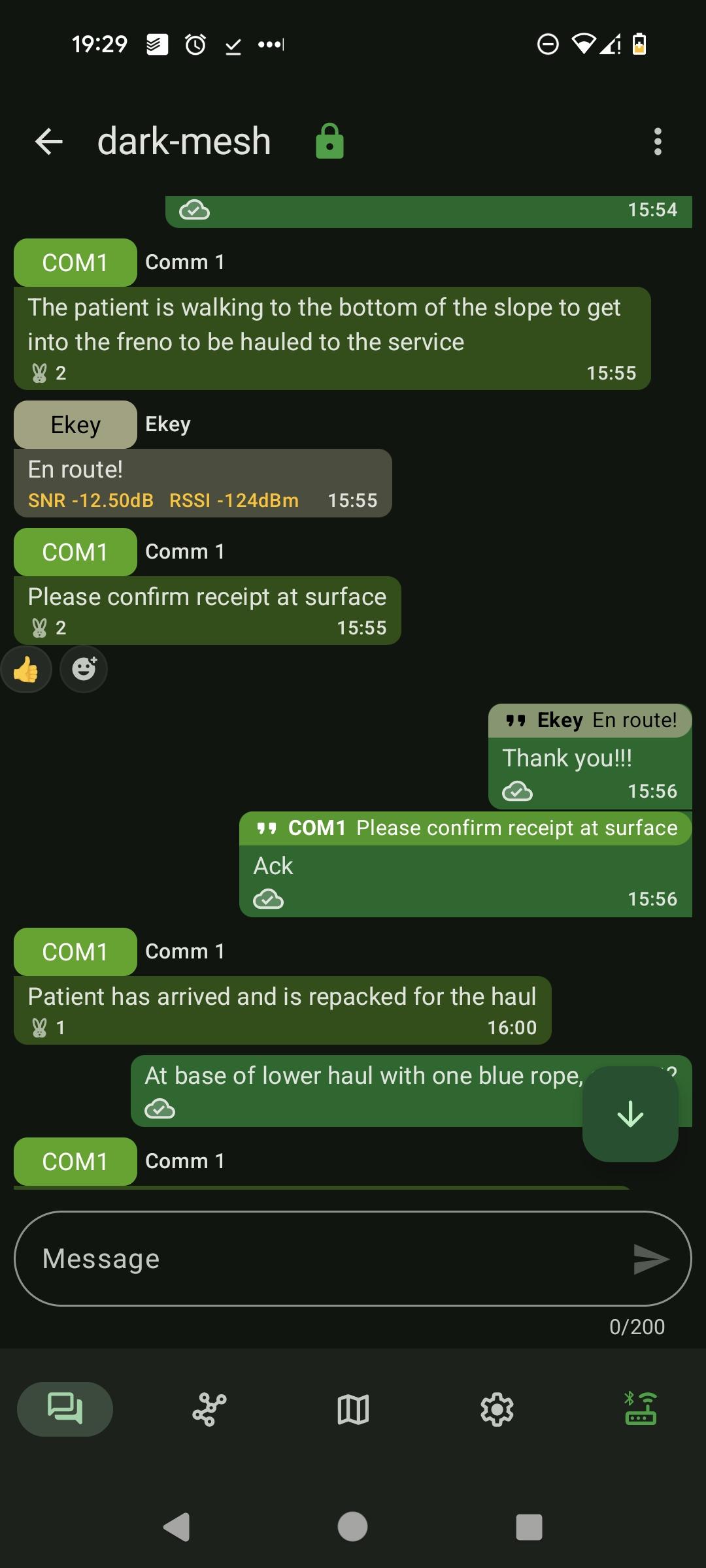Viewport: 706px width, 1568px height.
Task: Tap the quoted Ekey En route! reply
Action: click(x=590, y=720)
